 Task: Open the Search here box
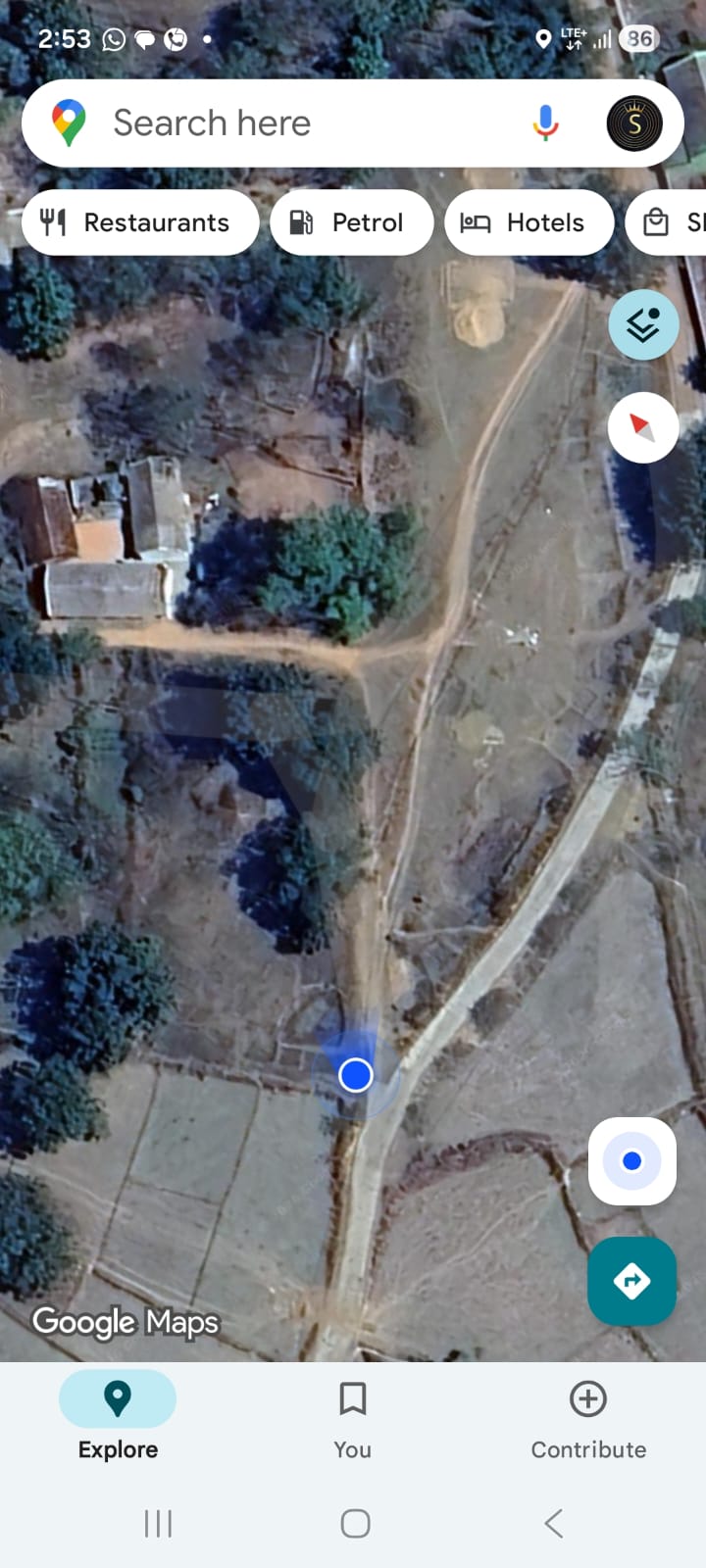[x=294, y=123]
